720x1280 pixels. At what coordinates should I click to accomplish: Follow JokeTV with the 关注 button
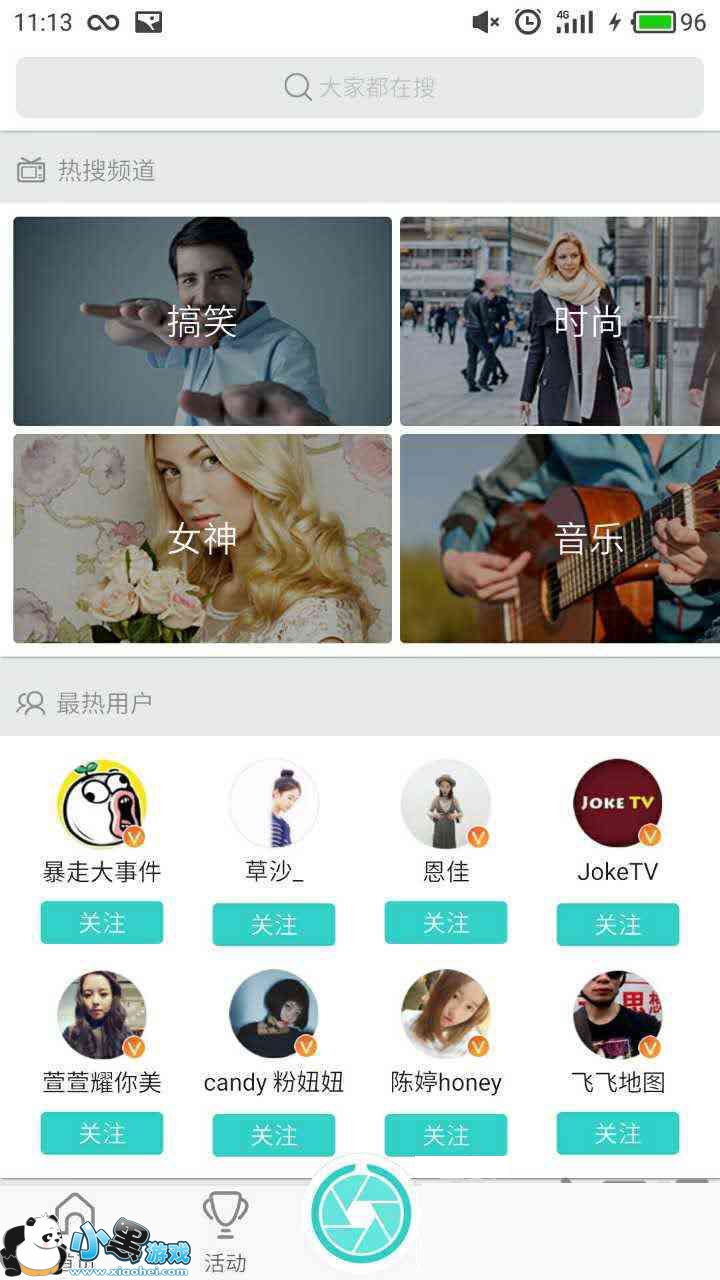618,924
